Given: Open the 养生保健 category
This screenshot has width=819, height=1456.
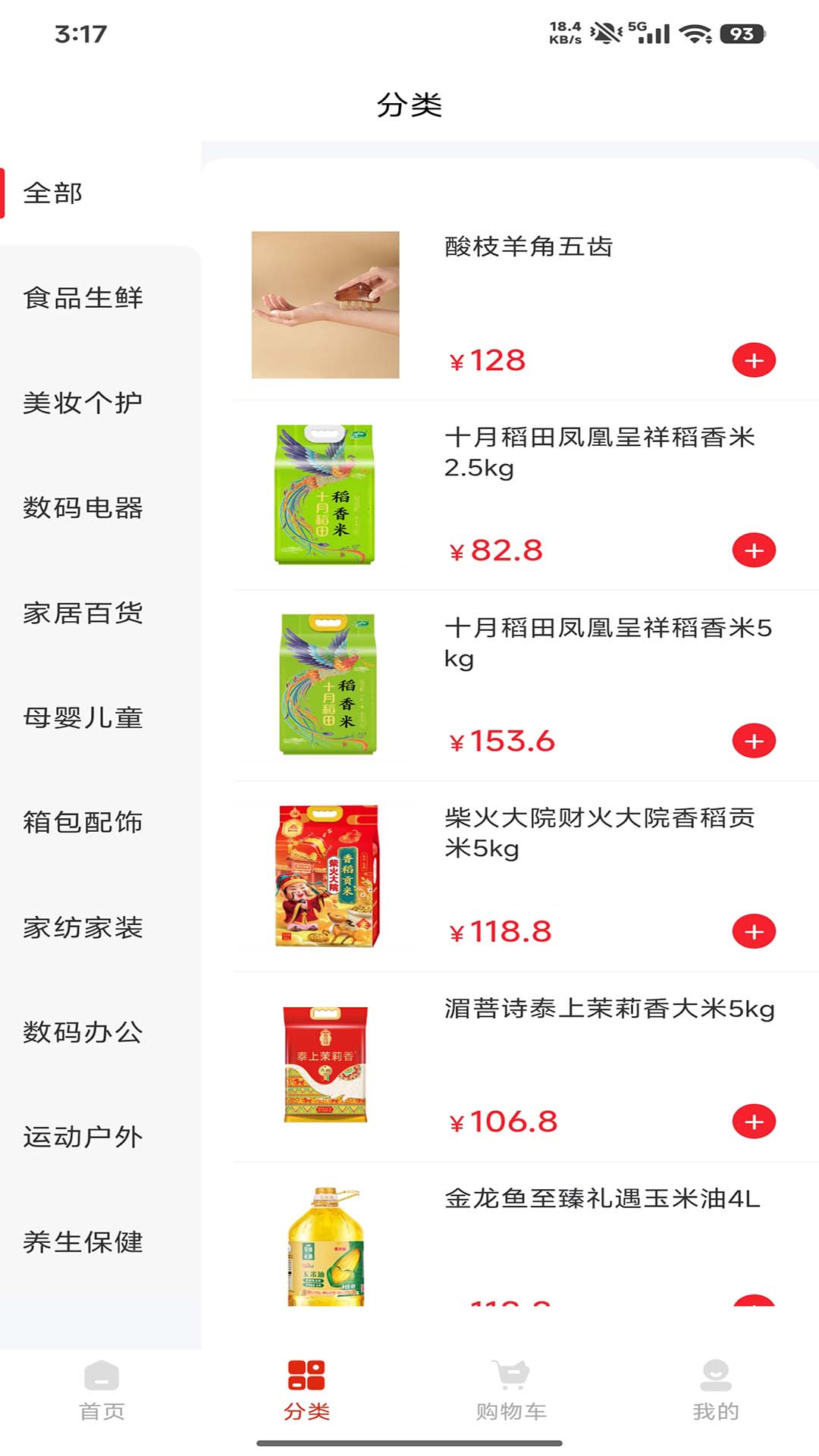Looking at the screenshot, I should coord(83,1242).
